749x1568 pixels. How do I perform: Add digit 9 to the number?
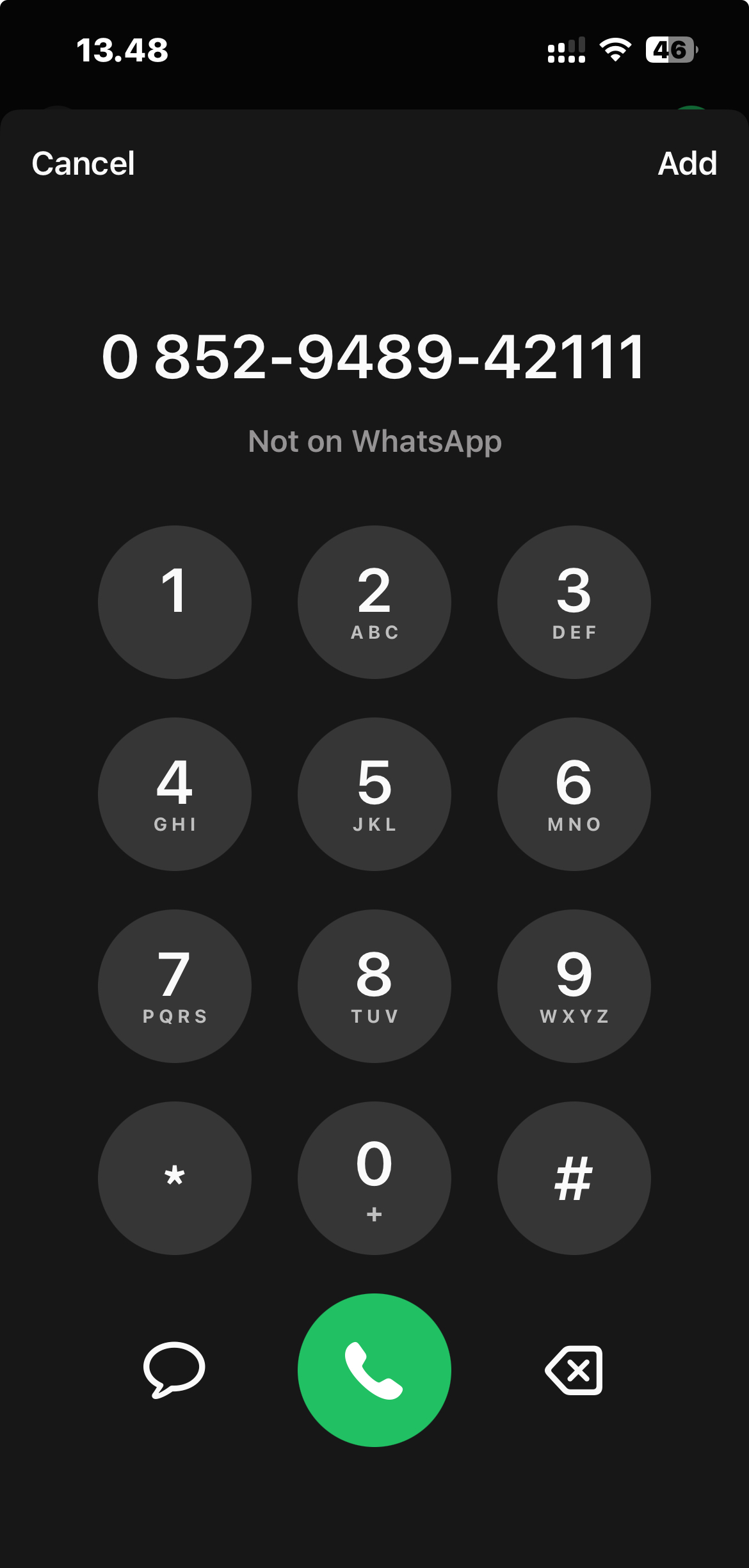click(x=574, y=986)
